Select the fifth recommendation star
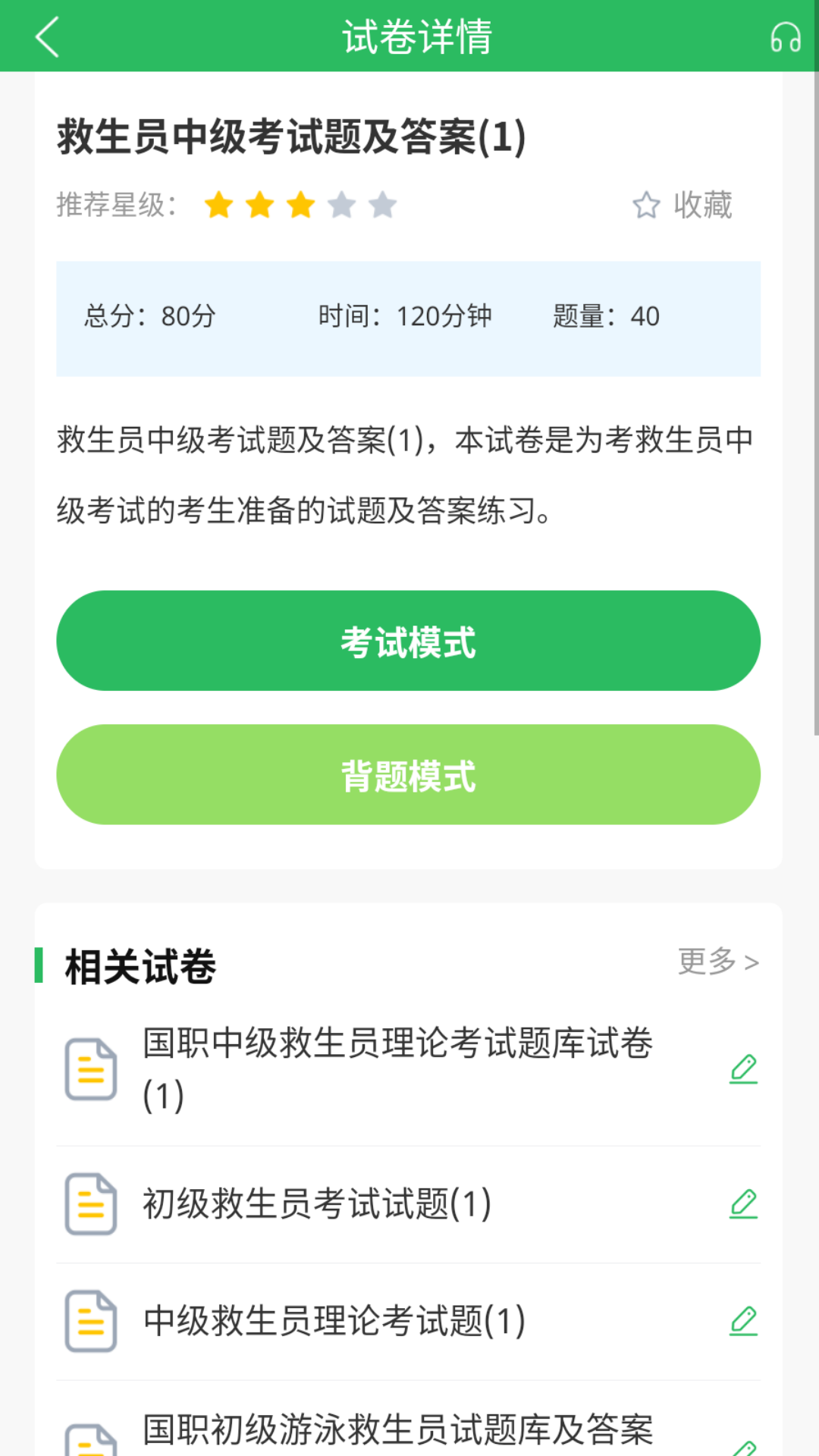This screenshot has width=819, height=1456. (x=383, y=205)
